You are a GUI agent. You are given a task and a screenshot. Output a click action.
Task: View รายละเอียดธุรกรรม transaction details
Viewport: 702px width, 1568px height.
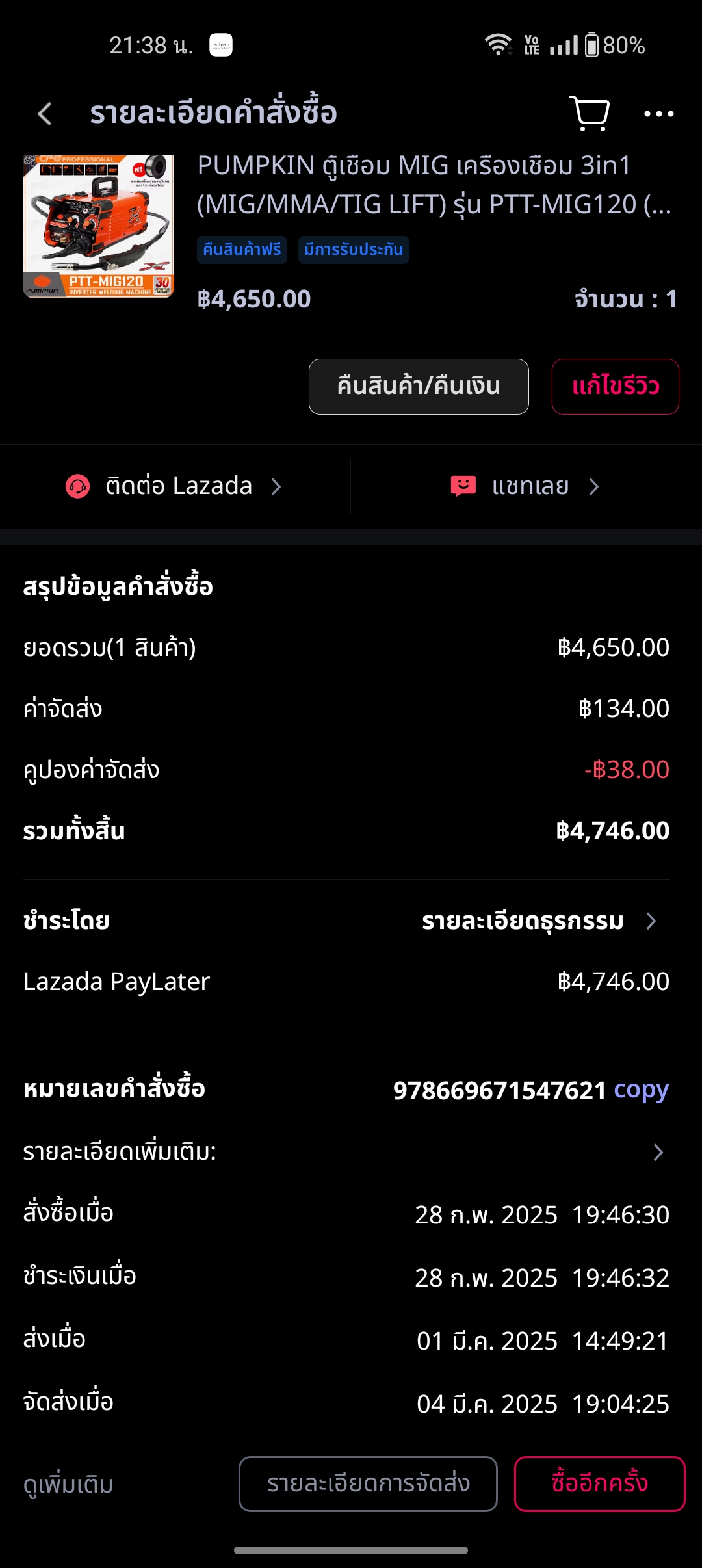click(539, 921)
